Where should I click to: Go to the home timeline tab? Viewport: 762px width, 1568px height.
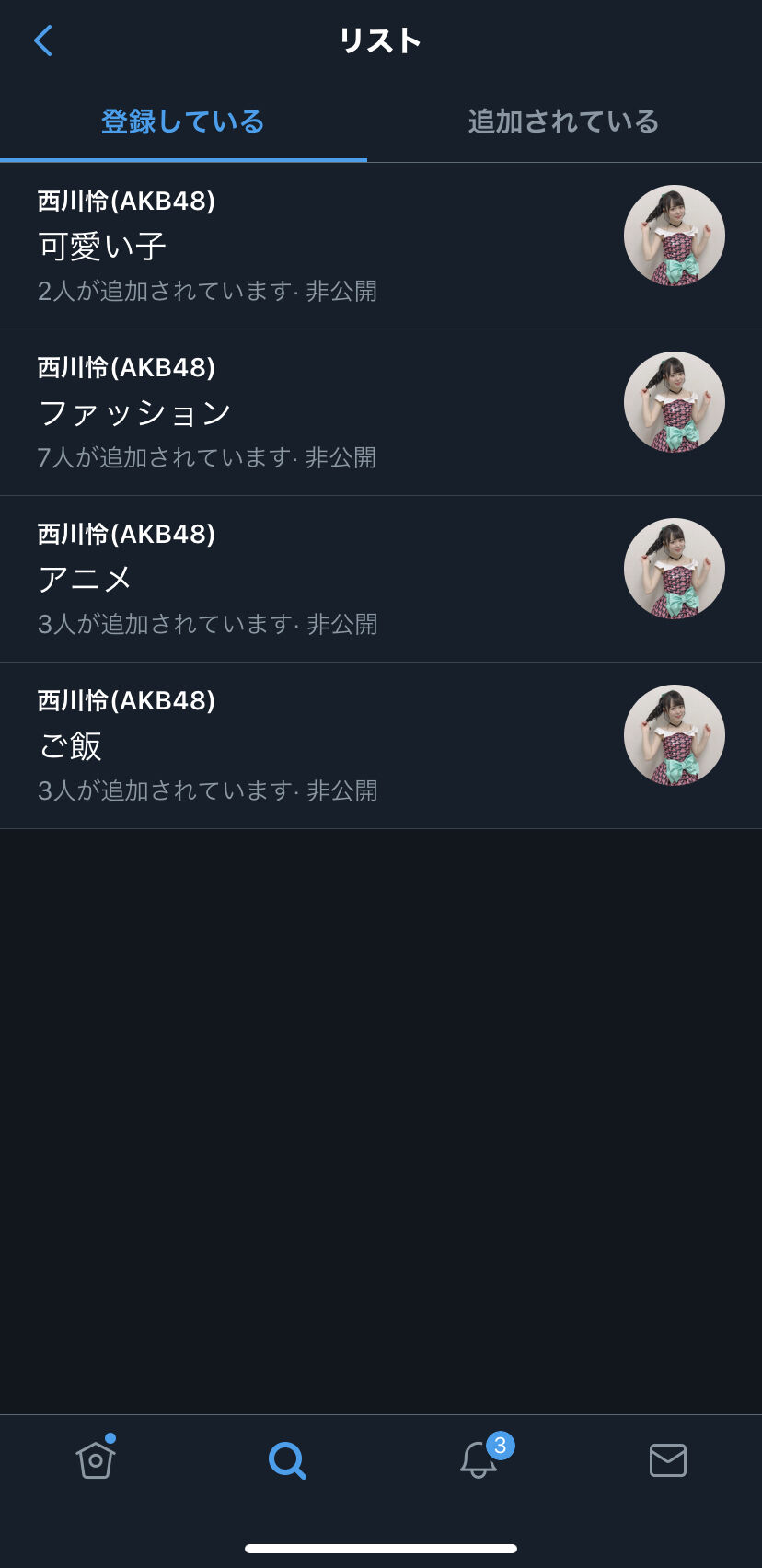(x=96, y=1458)
